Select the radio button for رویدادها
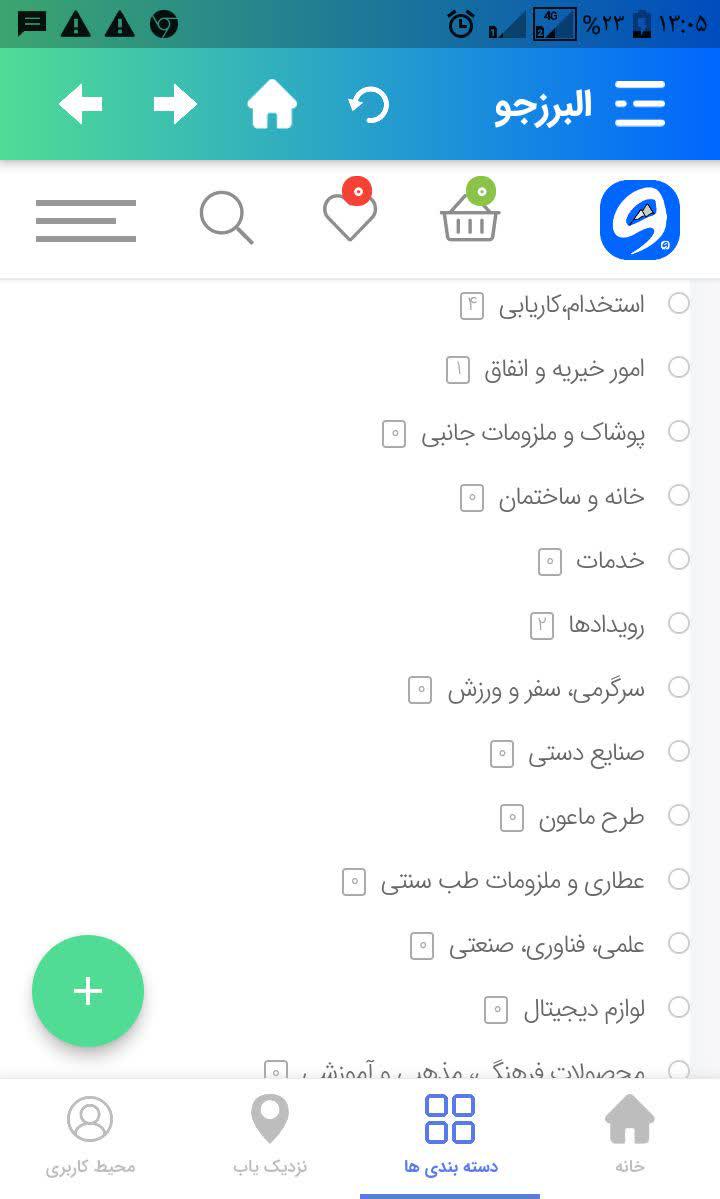 (679, 623)
